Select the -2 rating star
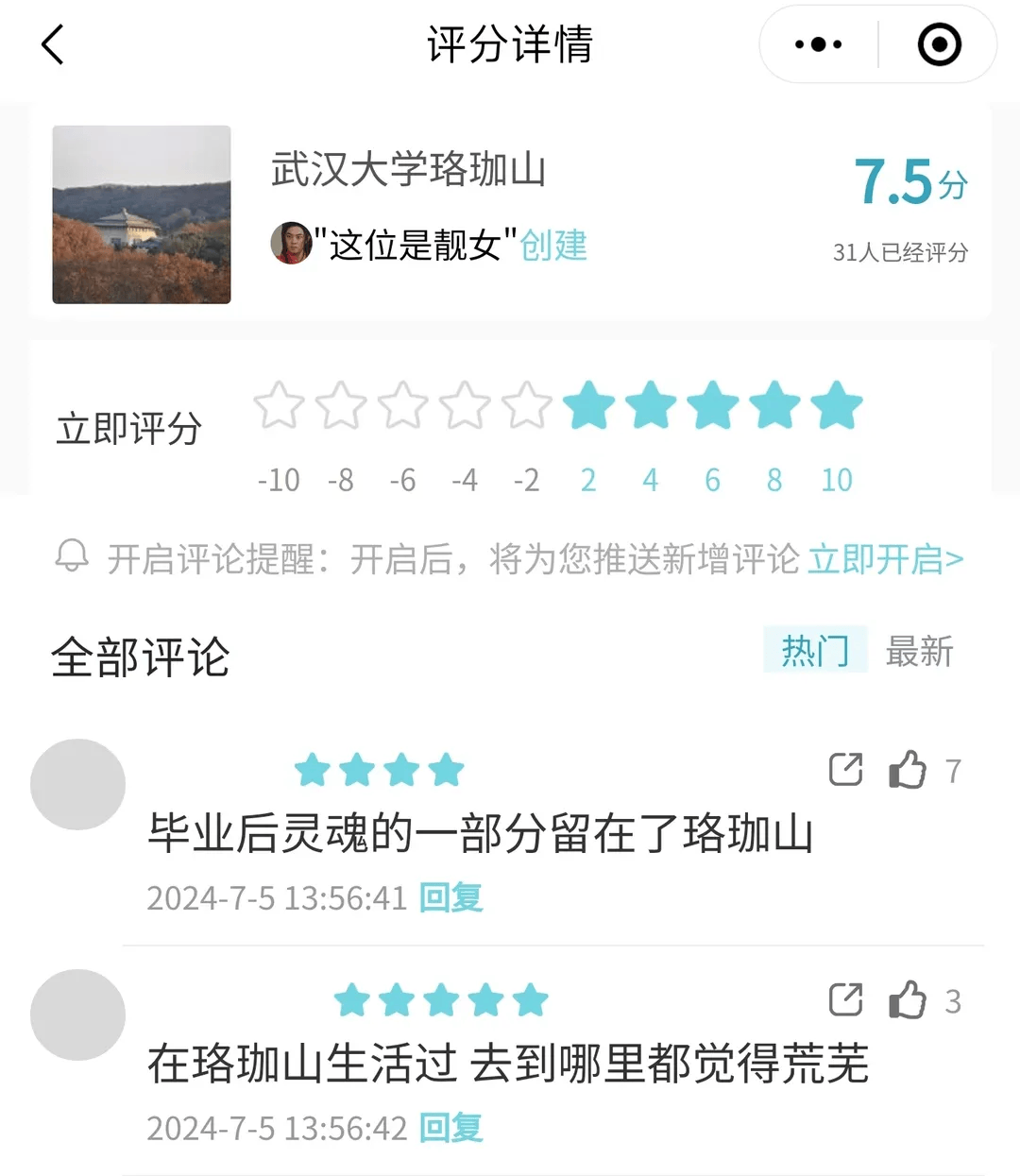Viewport: 1020px width, 1176px height. coord(526,406)
